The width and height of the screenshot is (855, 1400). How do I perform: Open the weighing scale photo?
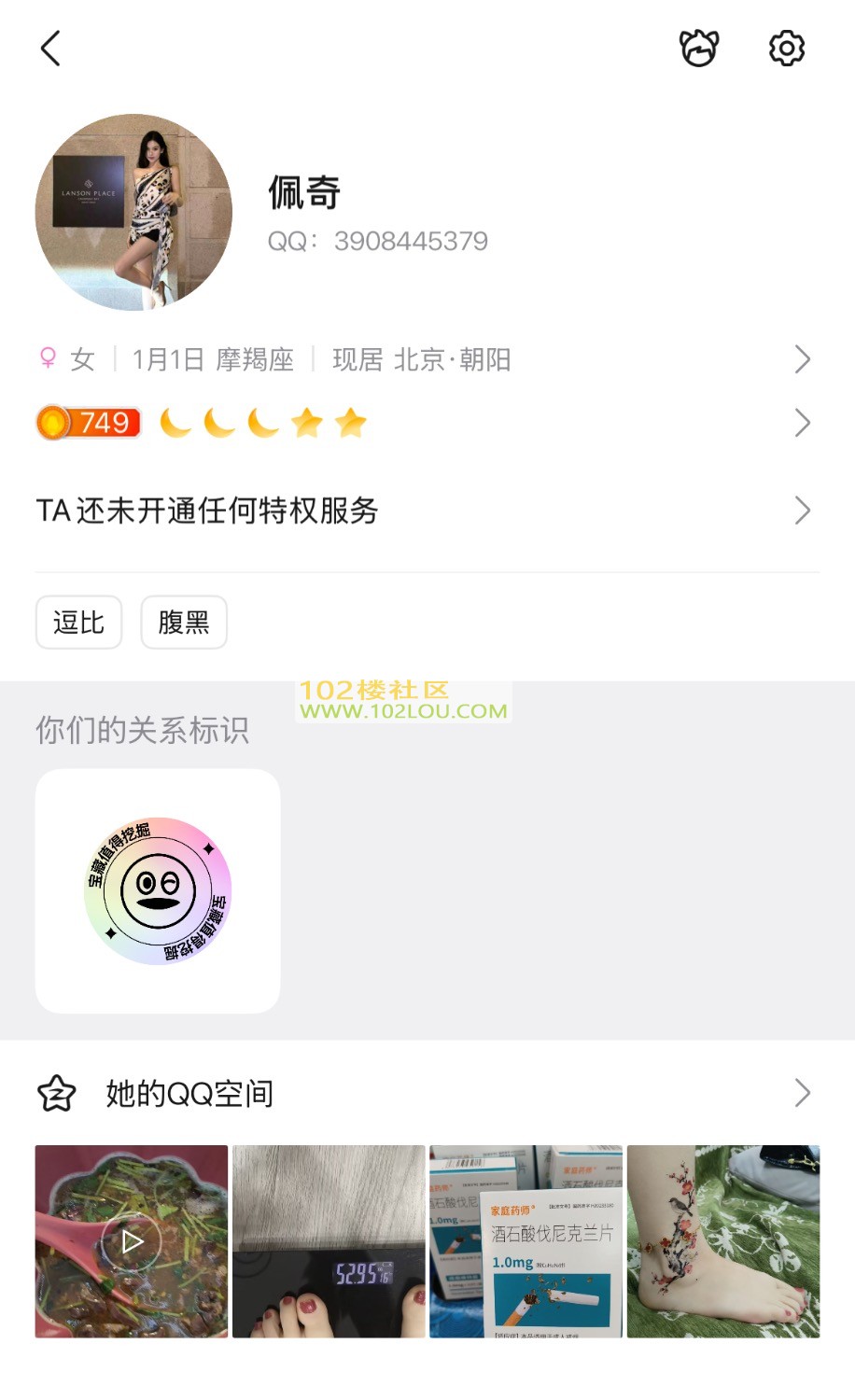tap(329, 1241)
